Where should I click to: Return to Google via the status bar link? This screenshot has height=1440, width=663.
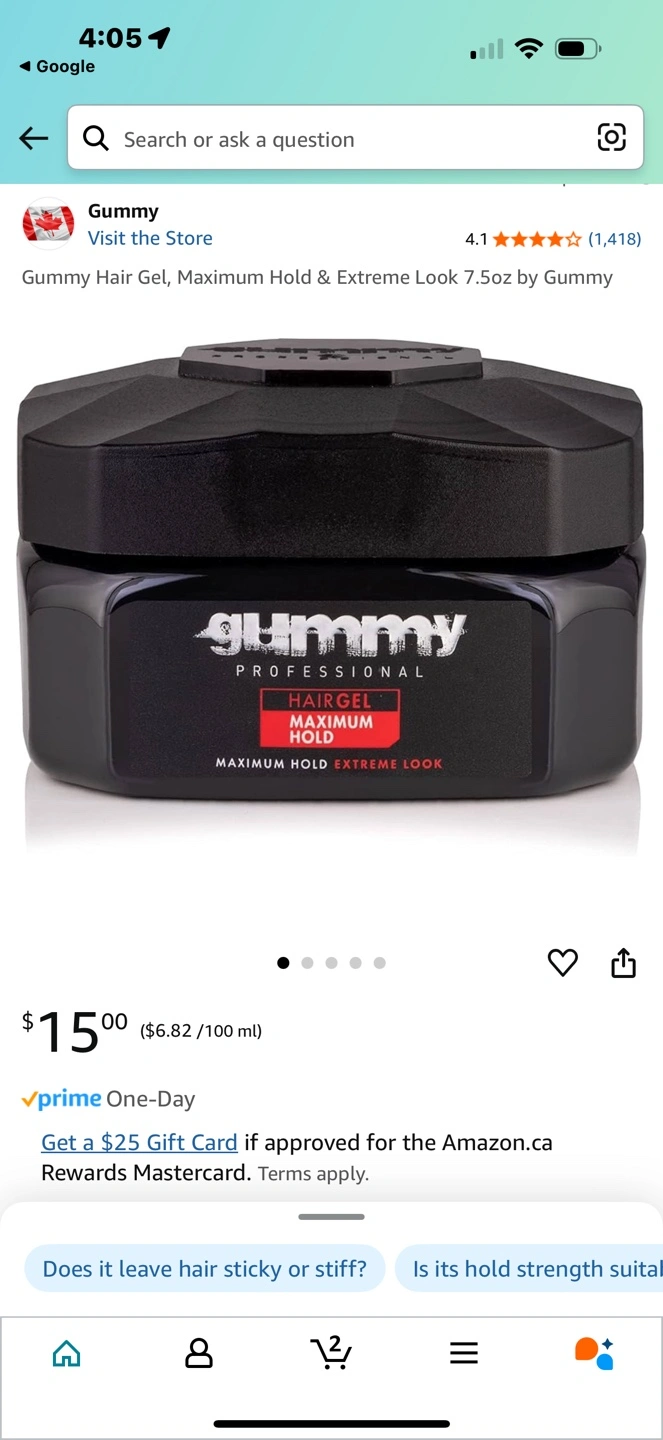57,66
